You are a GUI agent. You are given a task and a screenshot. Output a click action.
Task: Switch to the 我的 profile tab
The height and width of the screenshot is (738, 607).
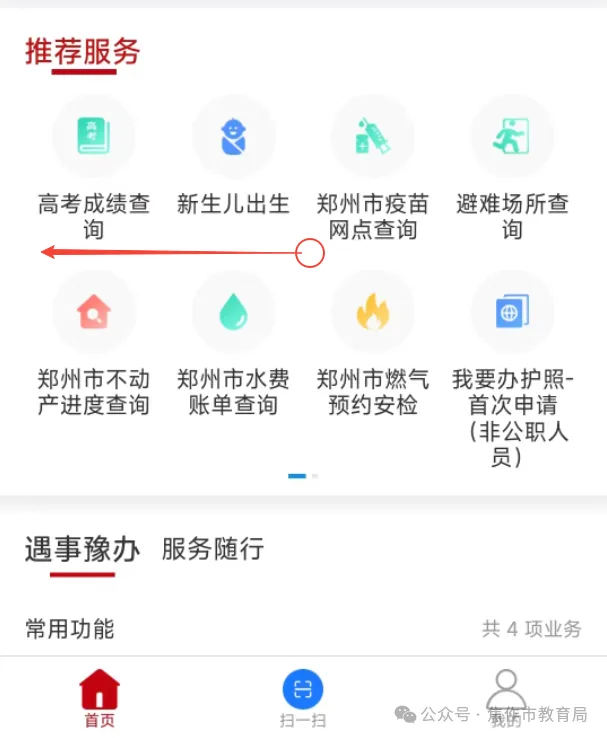[506, 698]
